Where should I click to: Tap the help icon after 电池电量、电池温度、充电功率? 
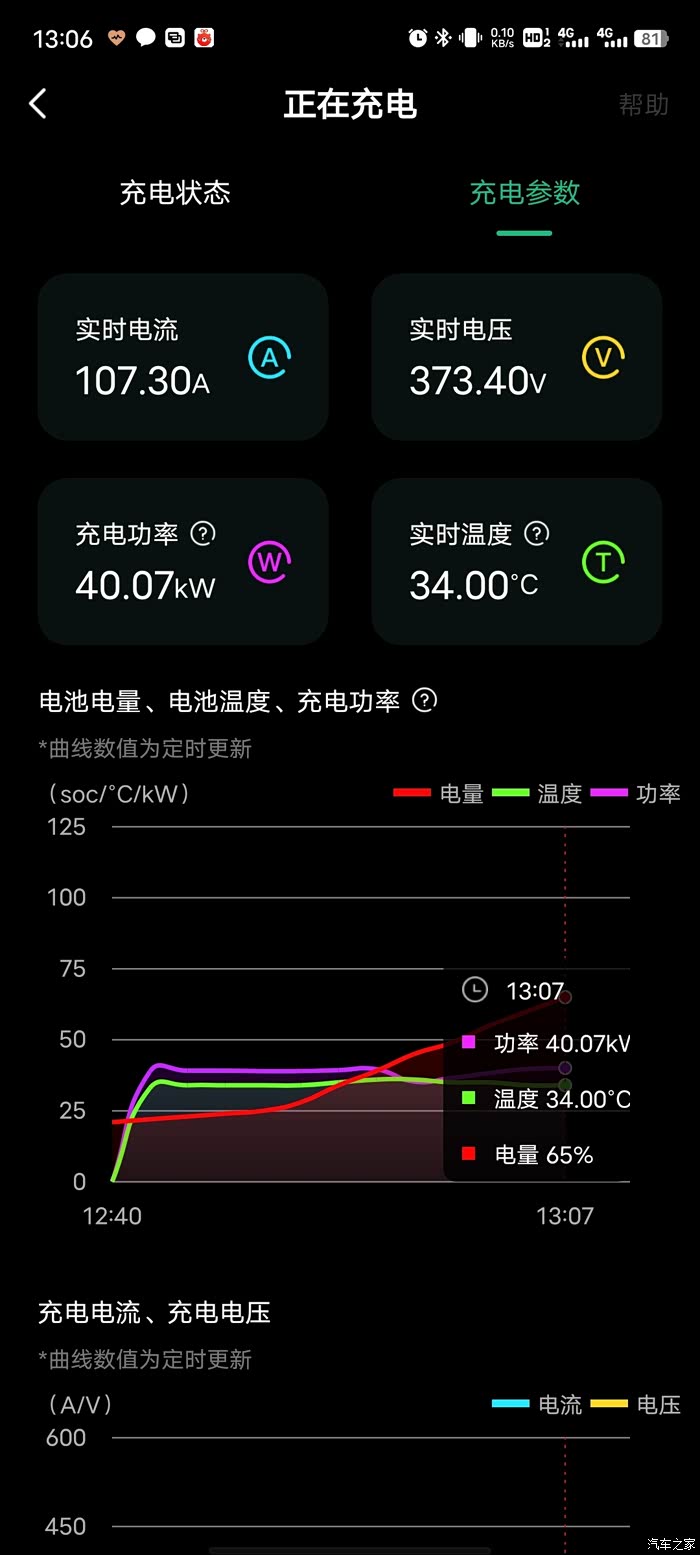coord(425,701)
